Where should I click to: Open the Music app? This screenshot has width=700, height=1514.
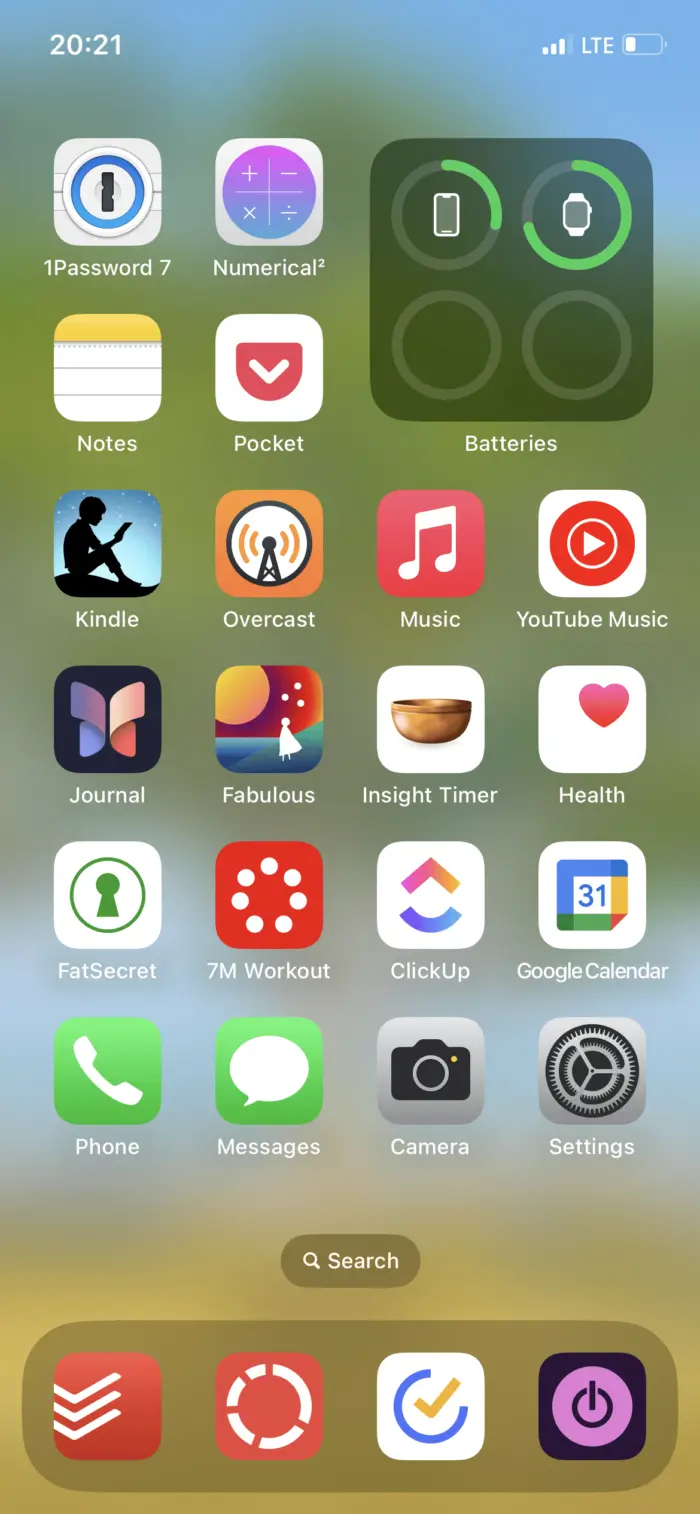[430, 544]
